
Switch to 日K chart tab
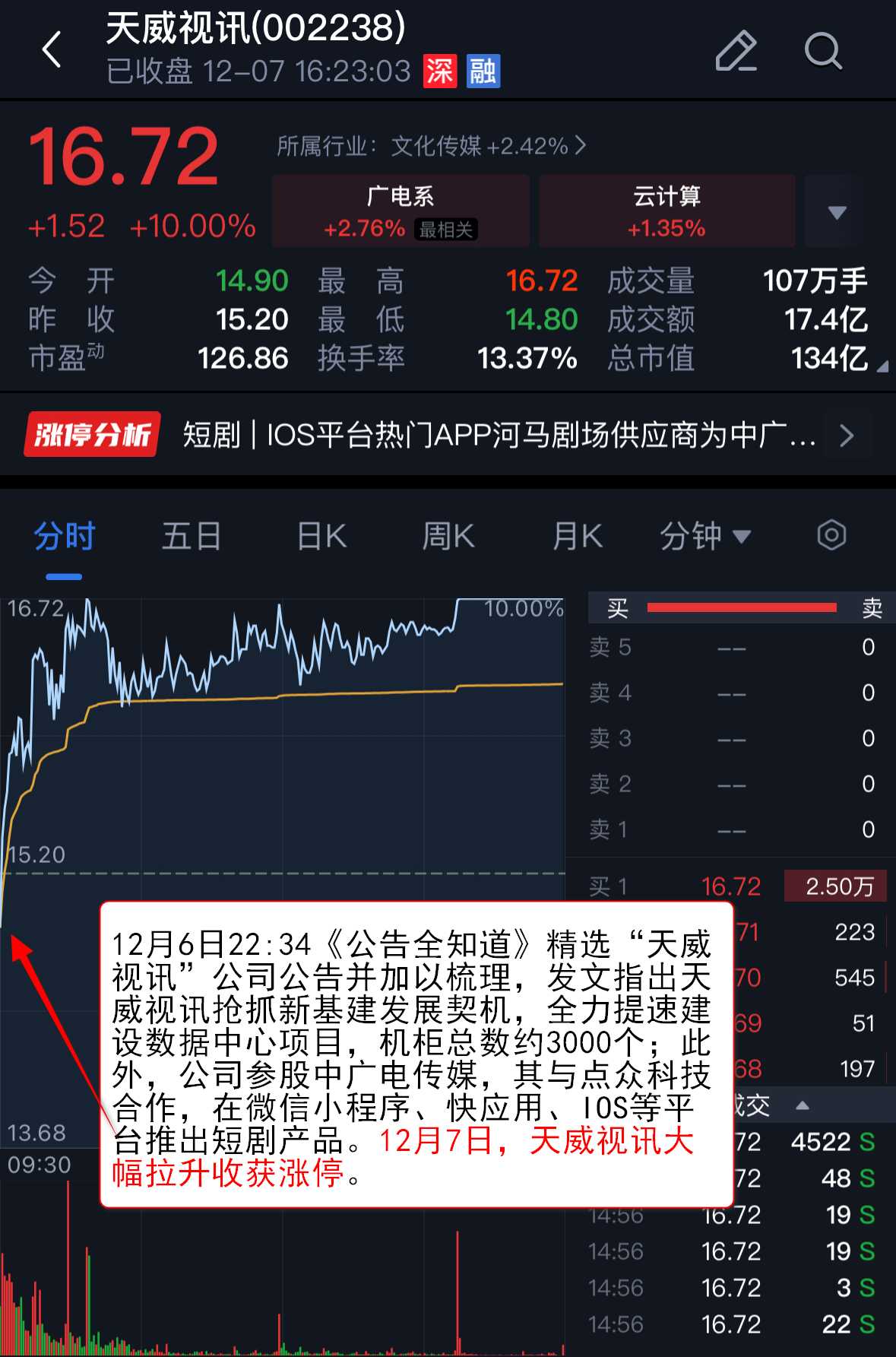[x=321, y=537]
